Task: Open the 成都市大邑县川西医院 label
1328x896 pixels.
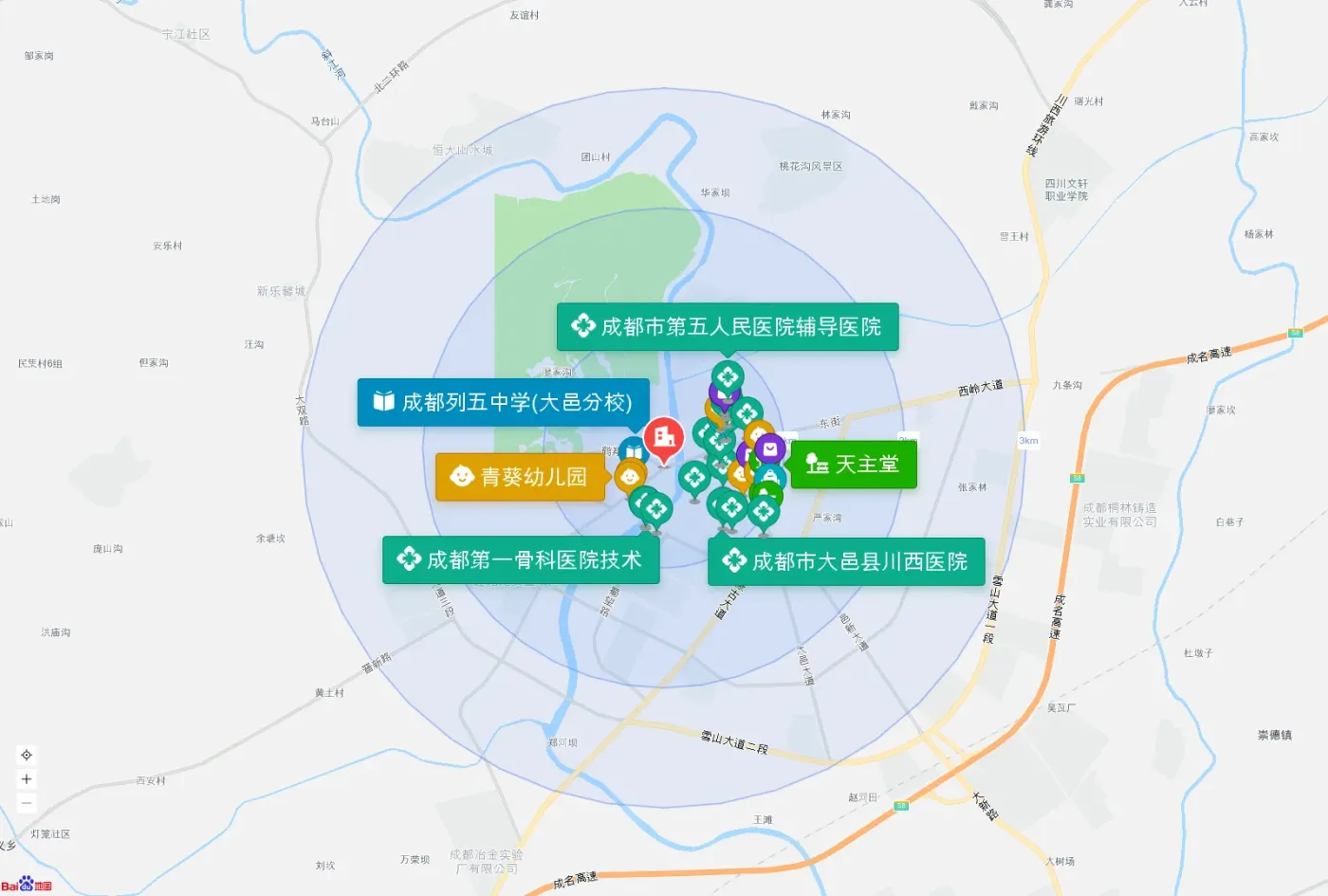Action: click(x=846, y=561)
